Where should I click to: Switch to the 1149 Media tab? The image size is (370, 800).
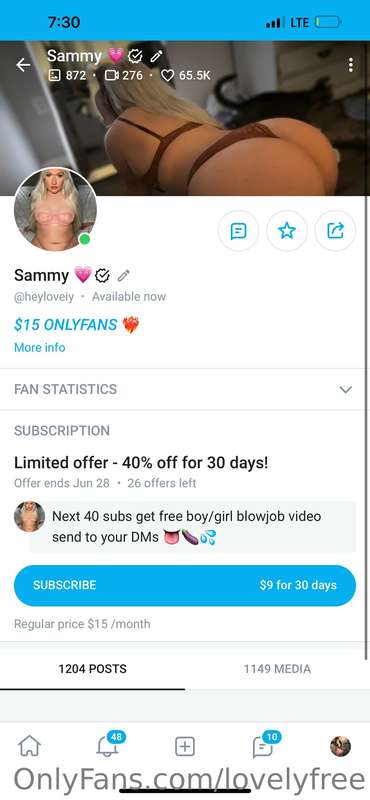coord(277,668)
